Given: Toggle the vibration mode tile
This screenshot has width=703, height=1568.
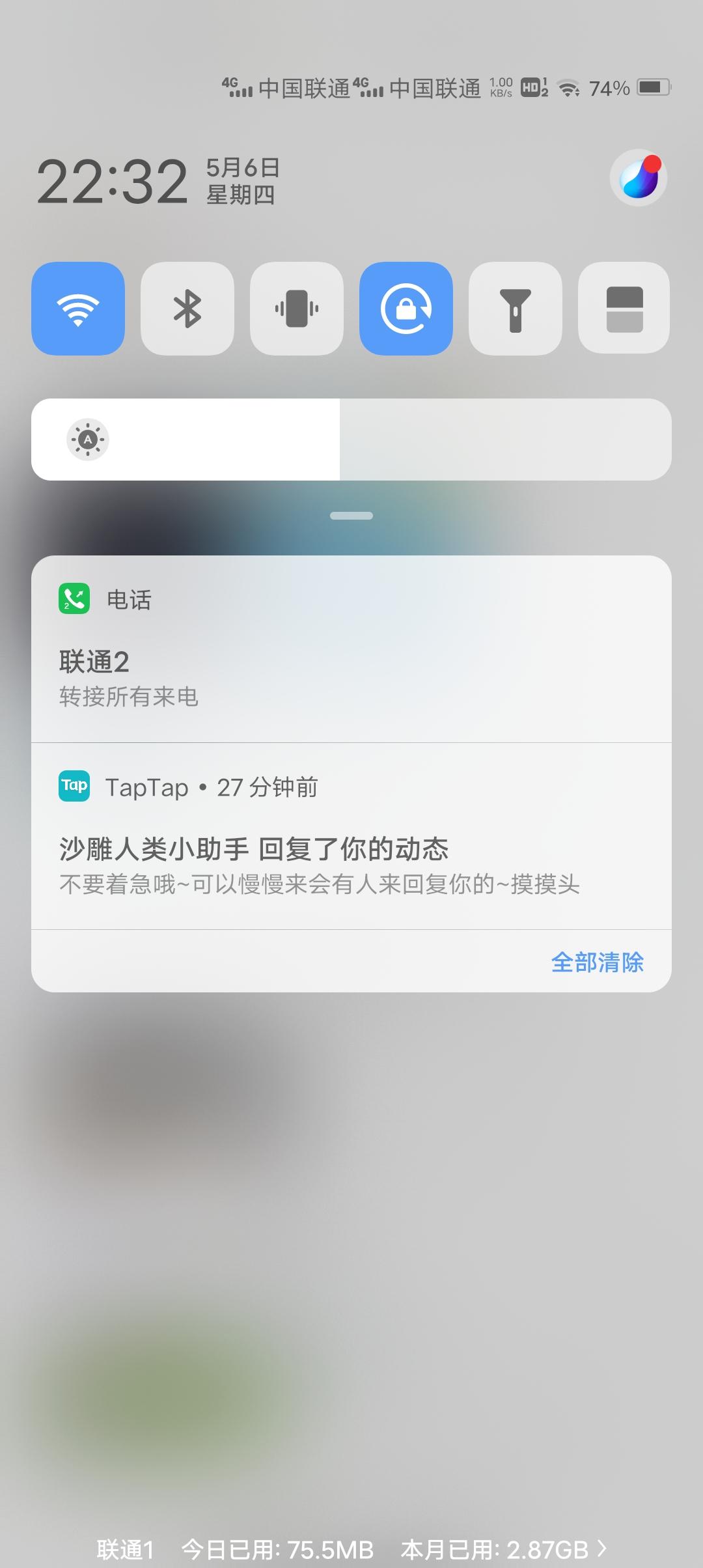Looking at the screenshot, I should click(296, 308).
